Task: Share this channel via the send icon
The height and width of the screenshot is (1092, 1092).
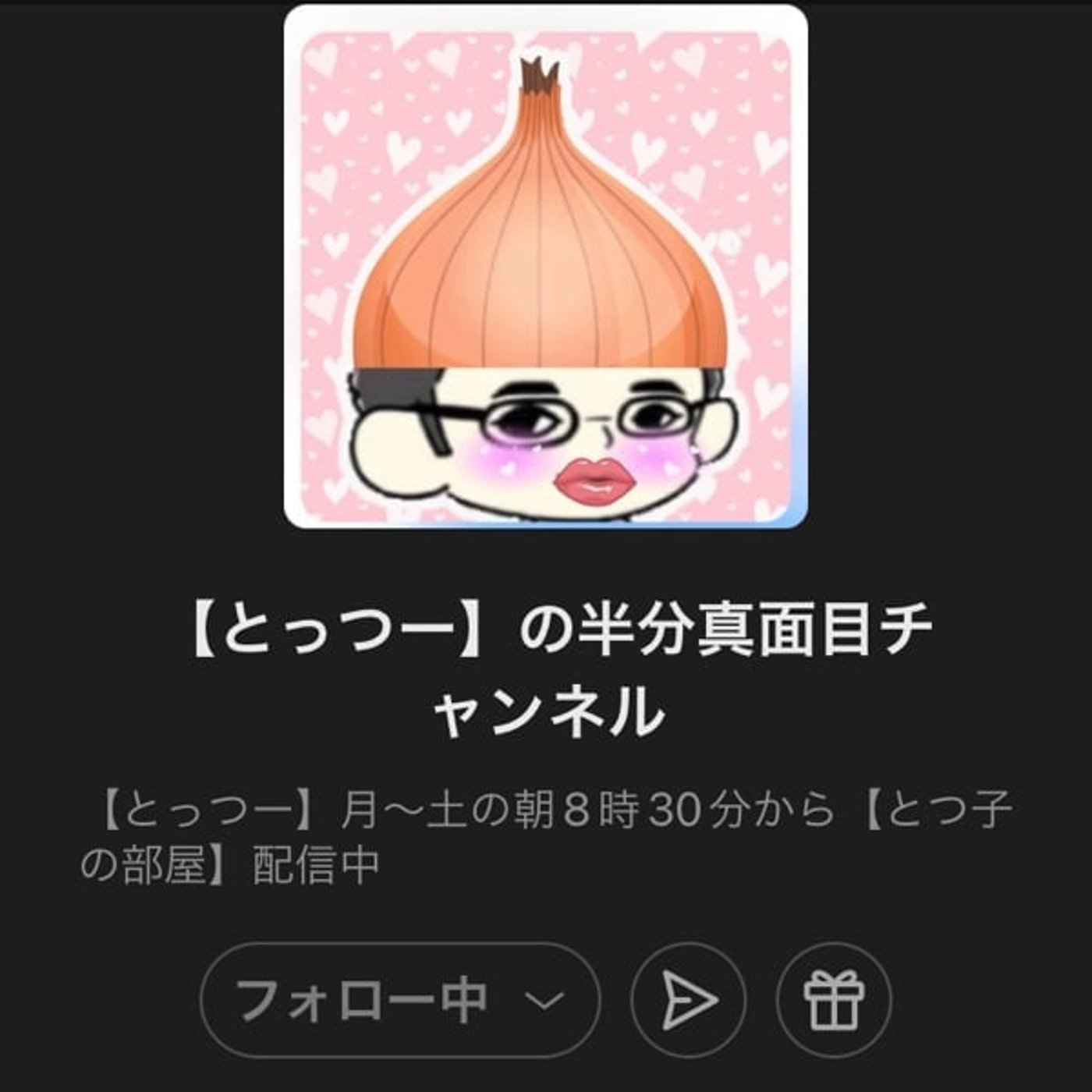Action: point(688,1000)
